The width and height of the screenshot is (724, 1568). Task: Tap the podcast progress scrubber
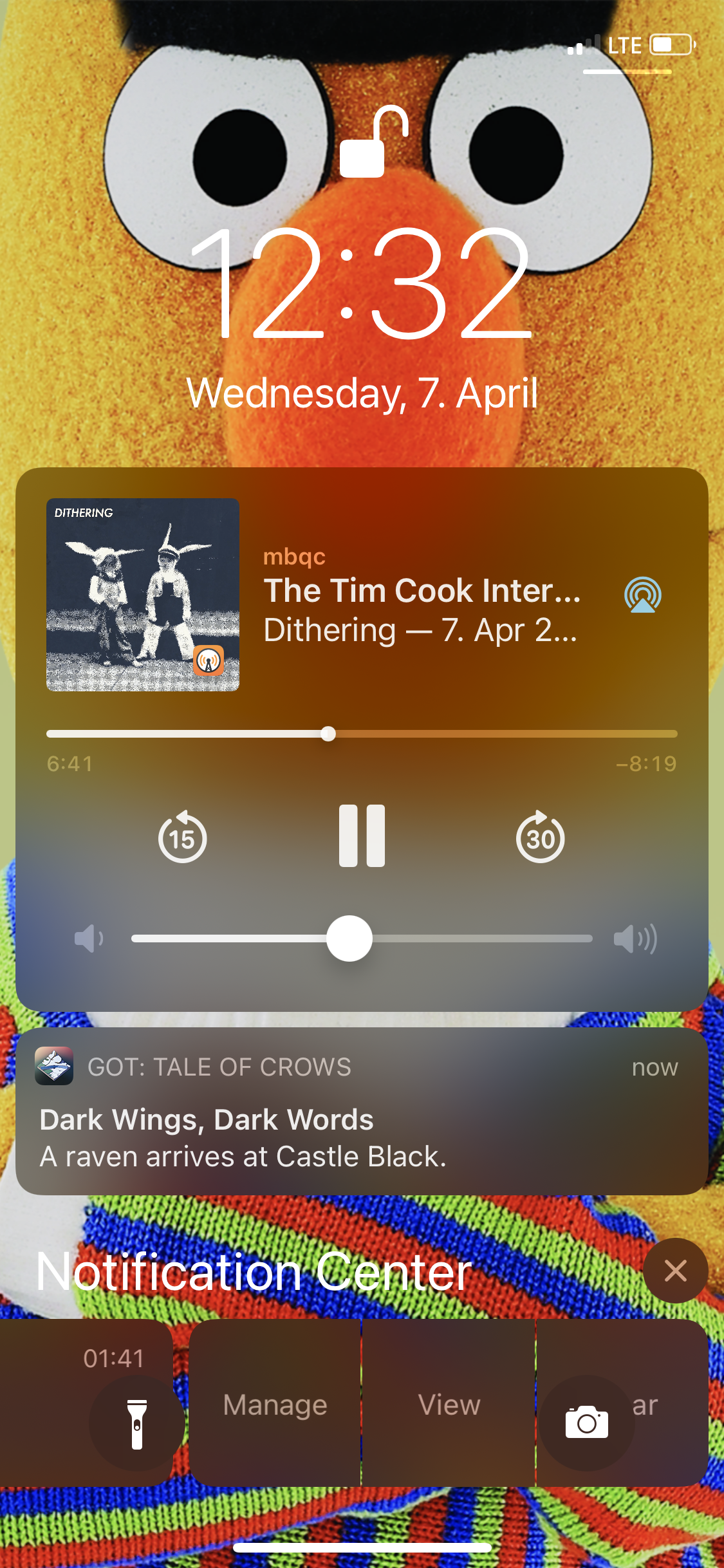[x=328, y=734]
